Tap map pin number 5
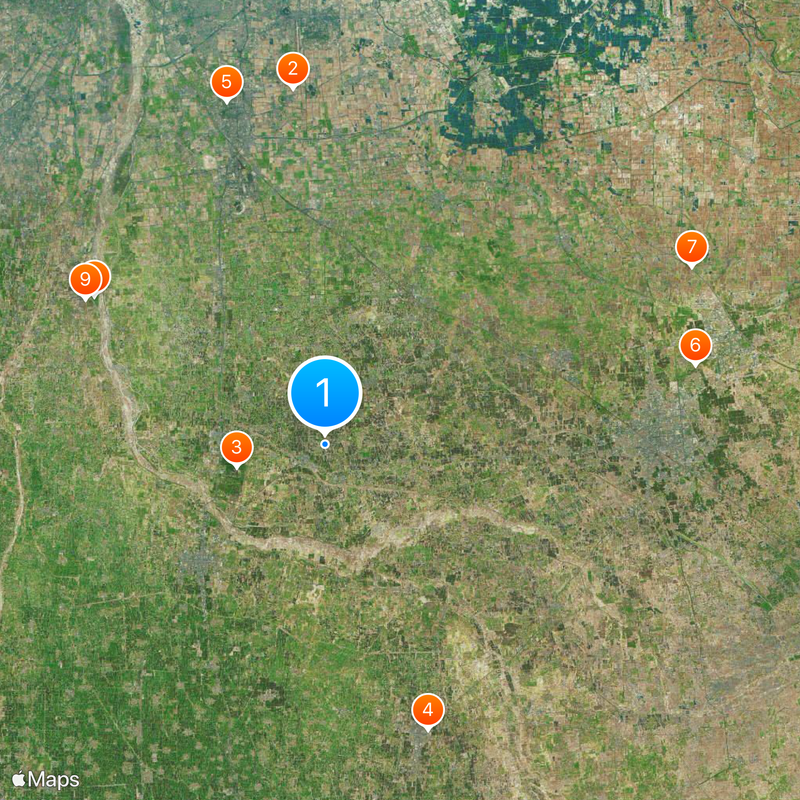 226,82
